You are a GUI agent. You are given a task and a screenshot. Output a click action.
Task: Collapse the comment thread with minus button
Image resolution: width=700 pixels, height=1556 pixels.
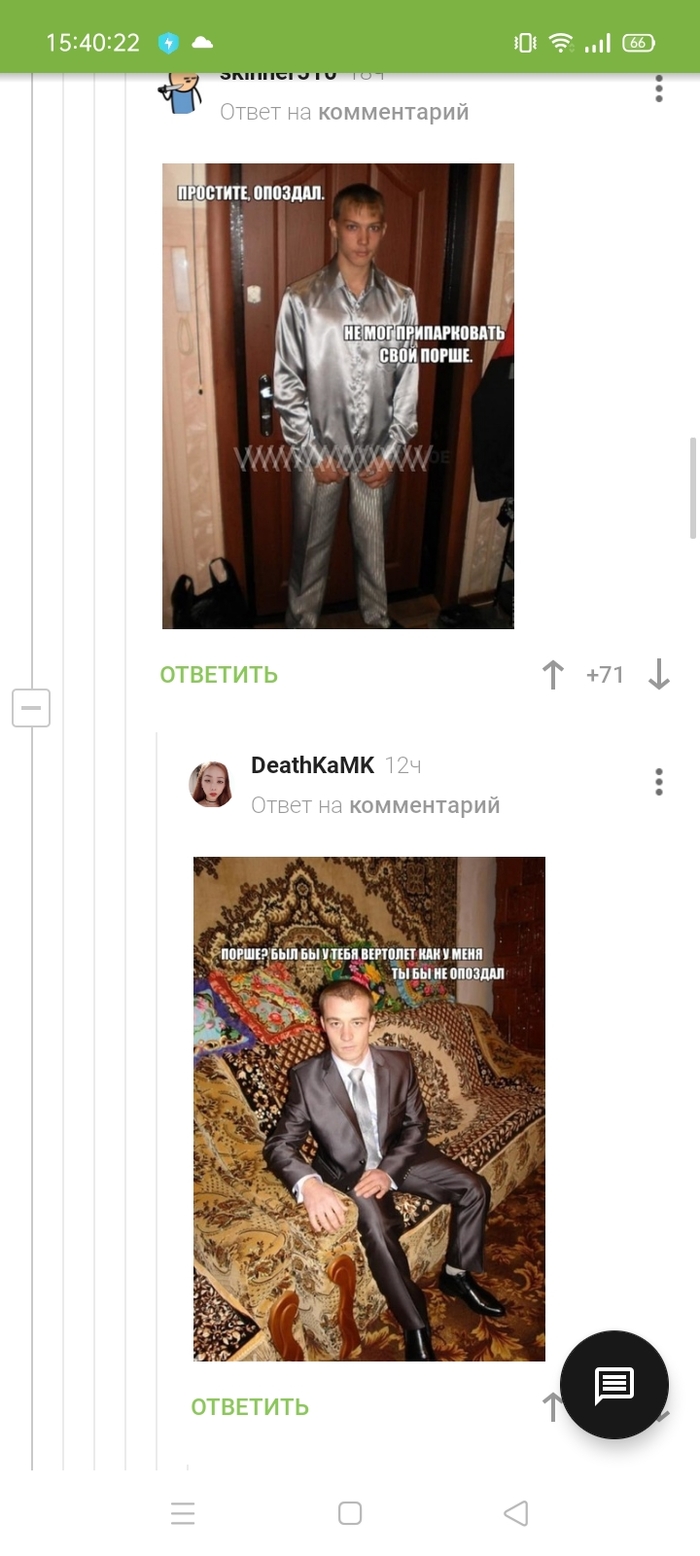pyautogui.click(x=31, y=708)
